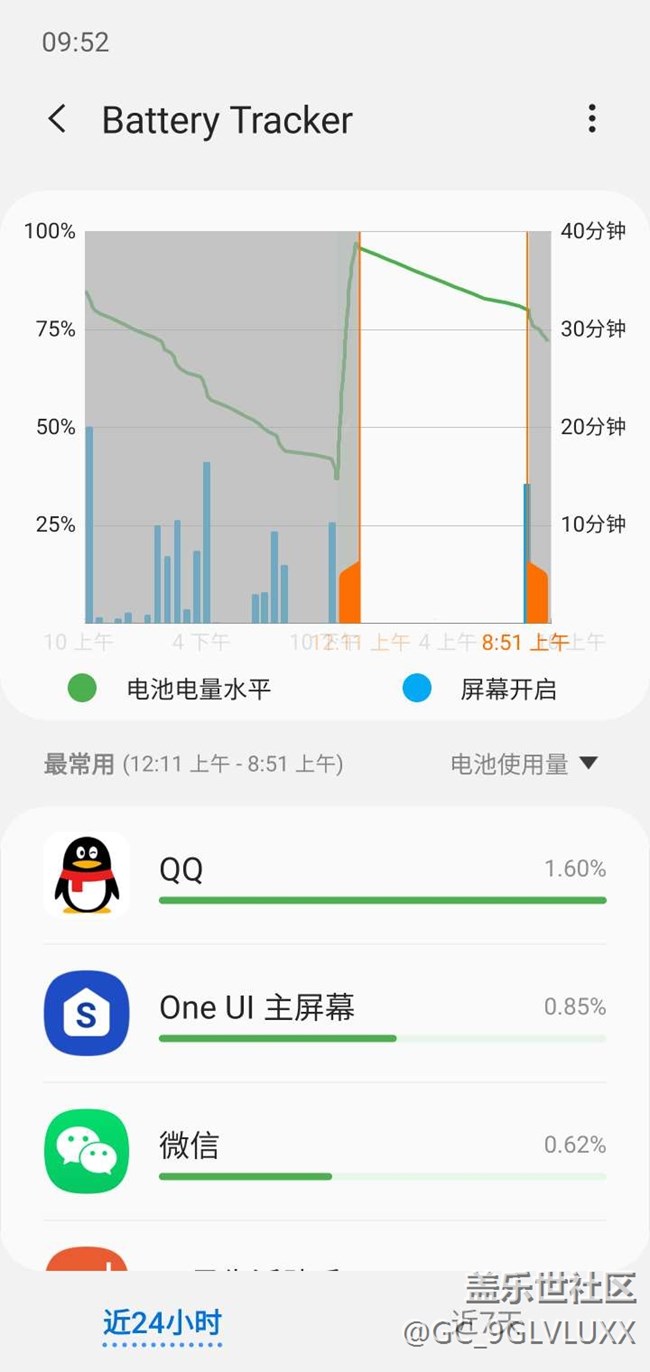The width and height of the screenshot is (650, 1372).
Task: Open the three-dot overflow menu
Action: click(x=592, y=119)
